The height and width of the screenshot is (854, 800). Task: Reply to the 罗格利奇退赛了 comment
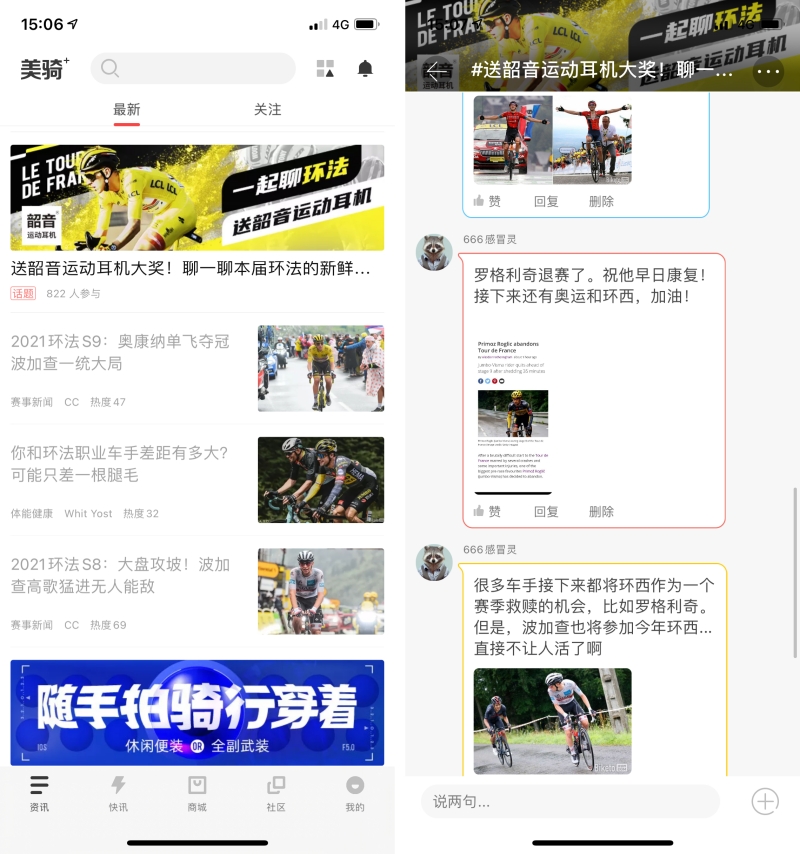click(546, 511)
